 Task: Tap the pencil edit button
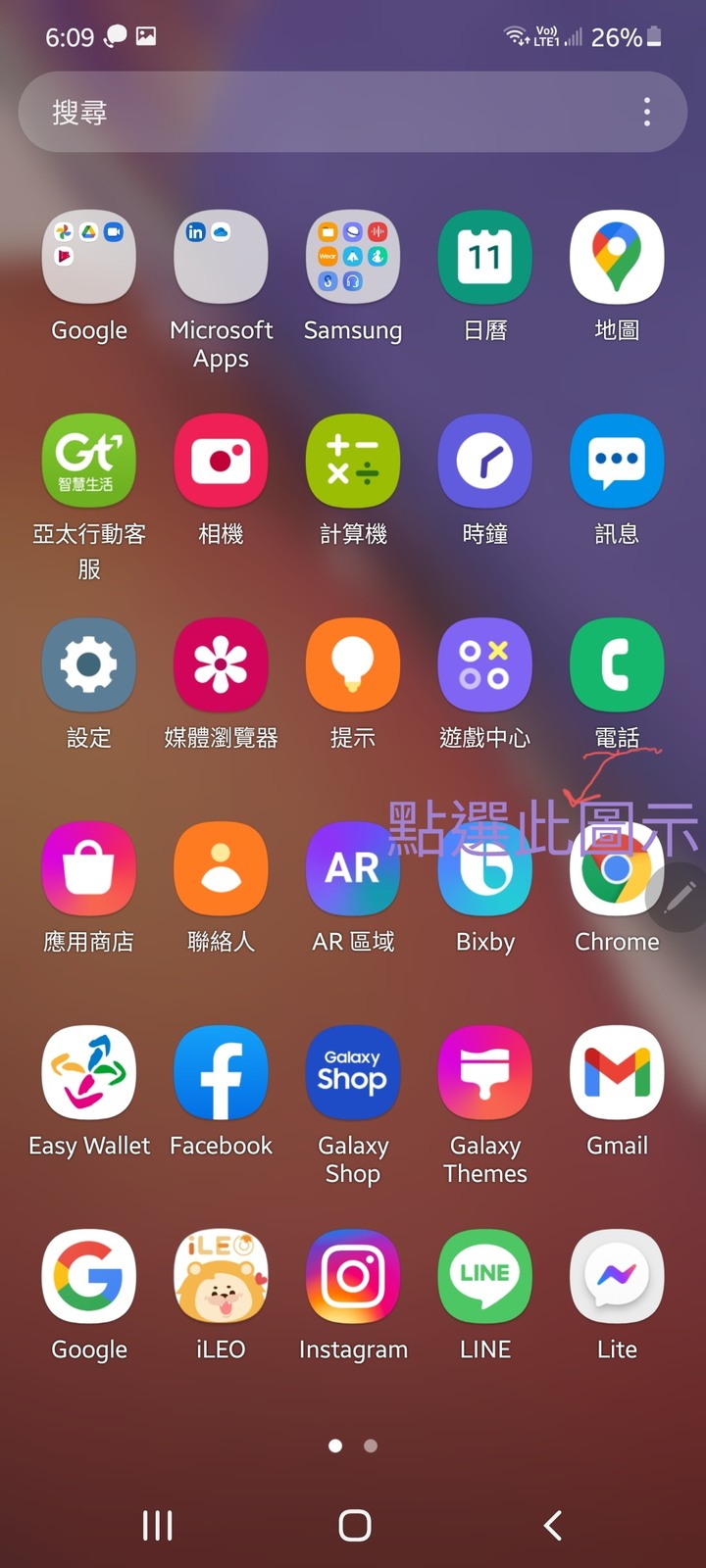tap(681, 897)
